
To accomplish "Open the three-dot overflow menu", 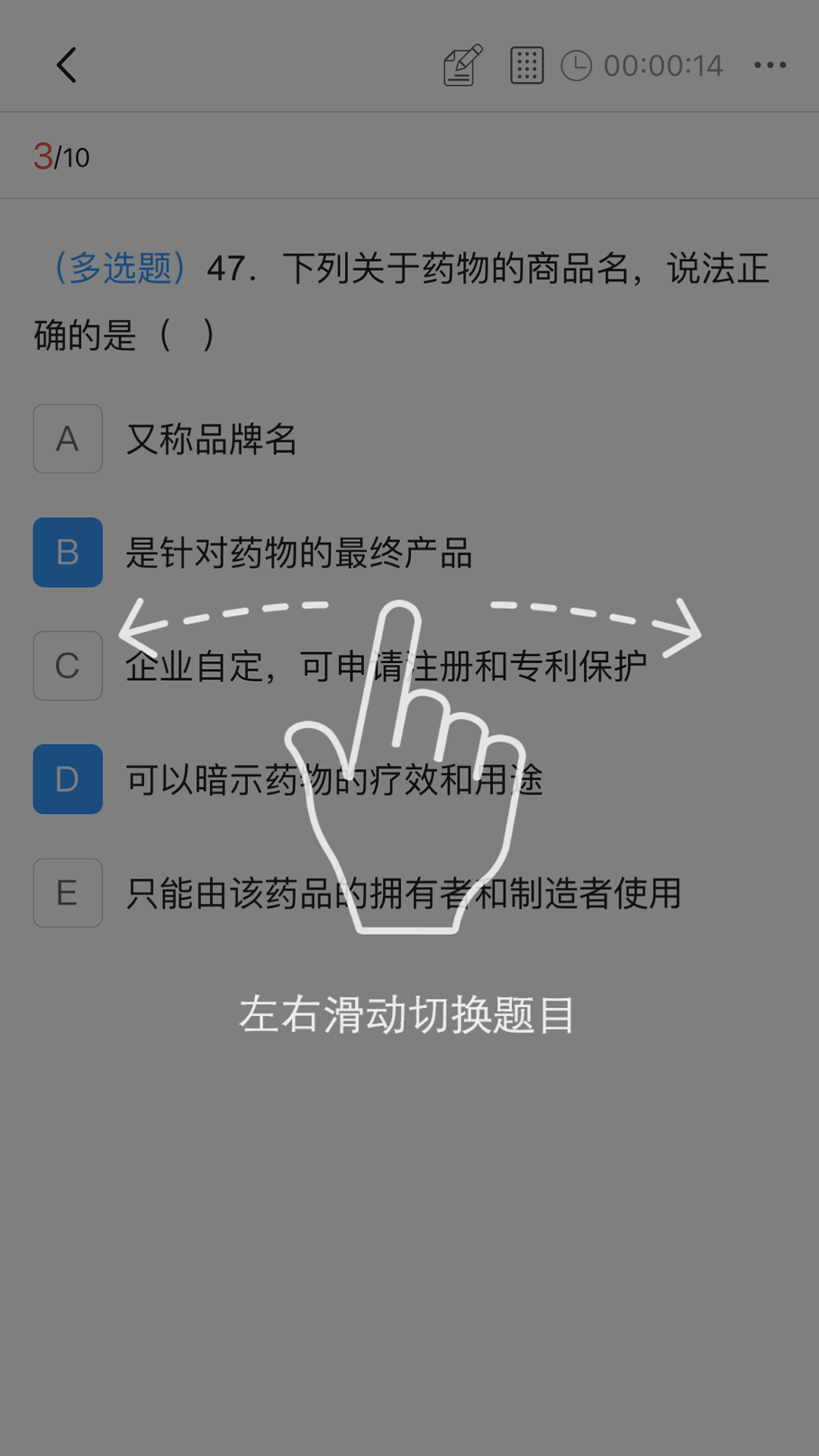I will [770, 65].
